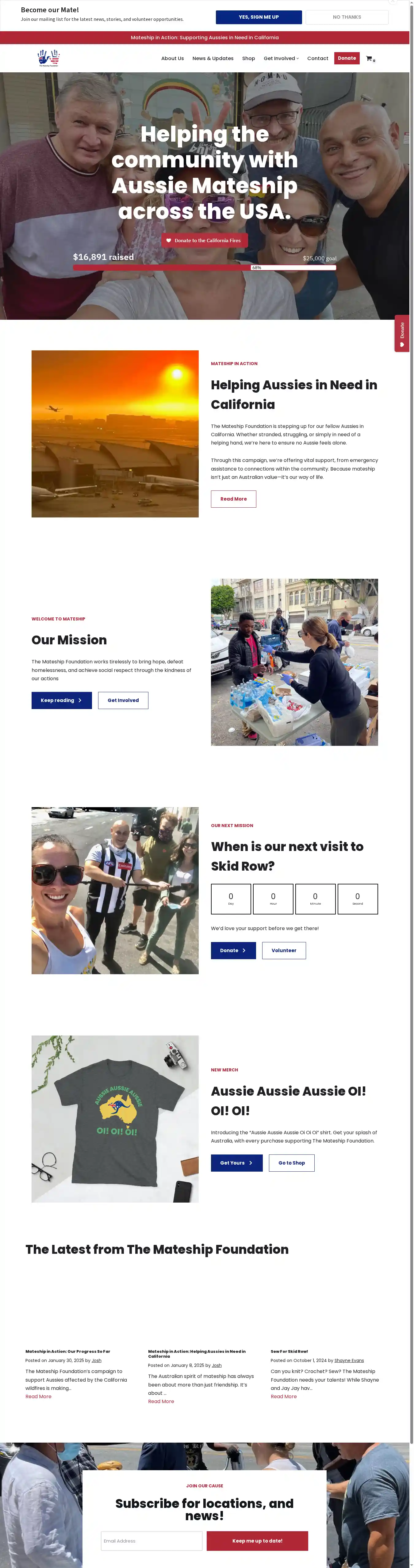Viewport: 414px width, 1568px height.
Task: Focus the Email Address field
Action: point(151,1541)
